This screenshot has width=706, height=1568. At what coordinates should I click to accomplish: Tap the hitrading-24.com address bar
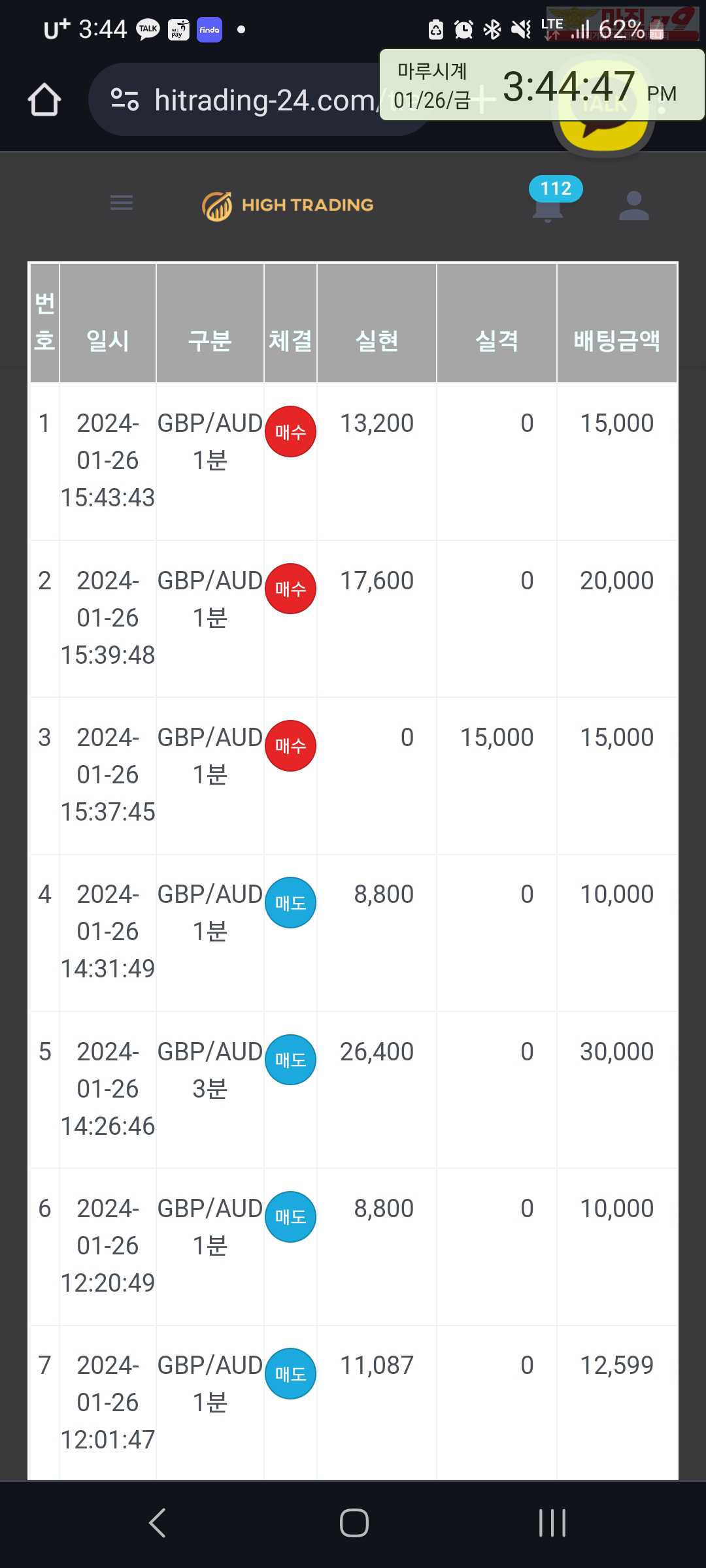[261, 99]
